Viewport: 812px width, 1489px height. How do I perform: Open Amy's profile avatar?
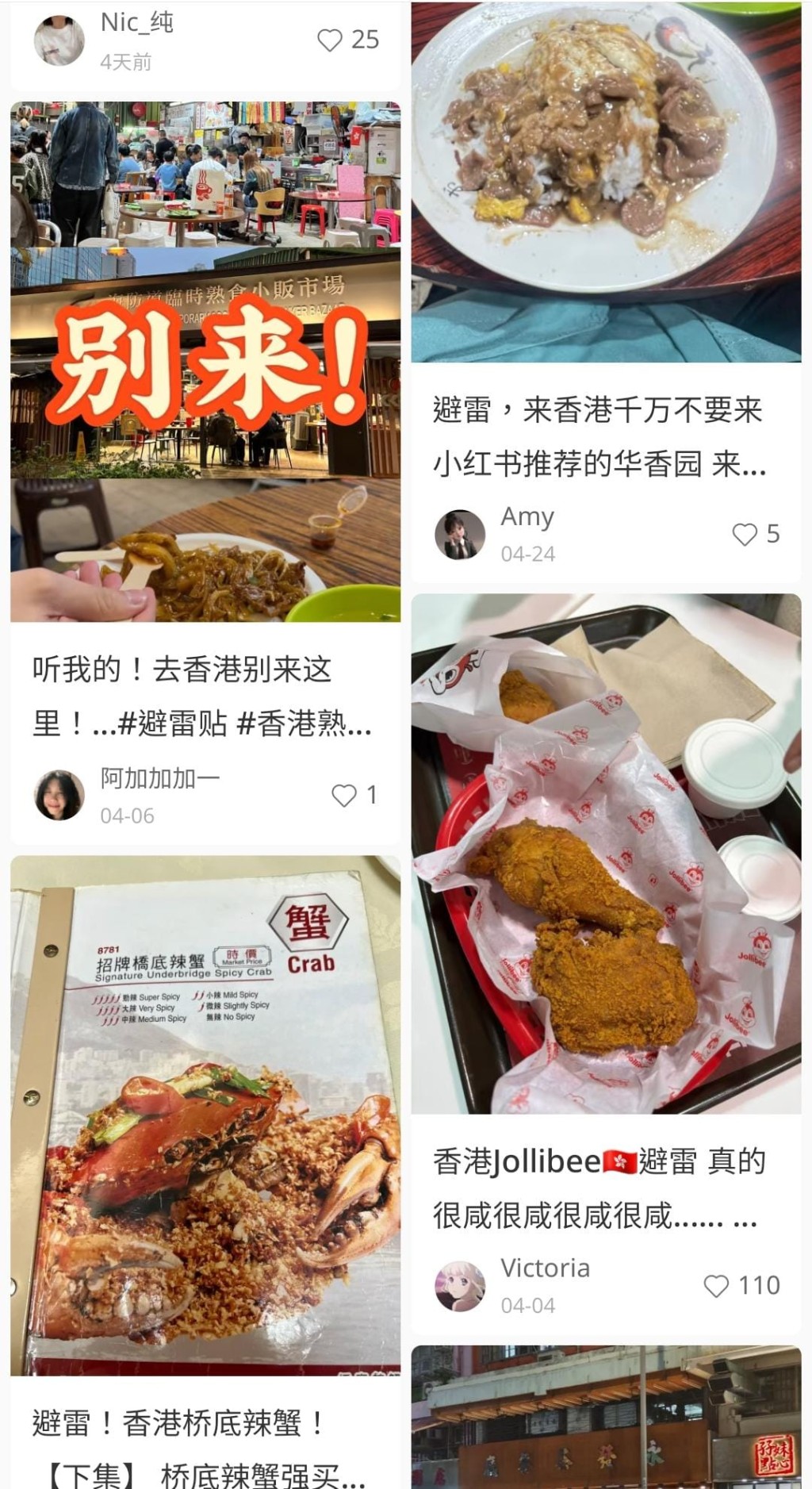click(460, 535)
